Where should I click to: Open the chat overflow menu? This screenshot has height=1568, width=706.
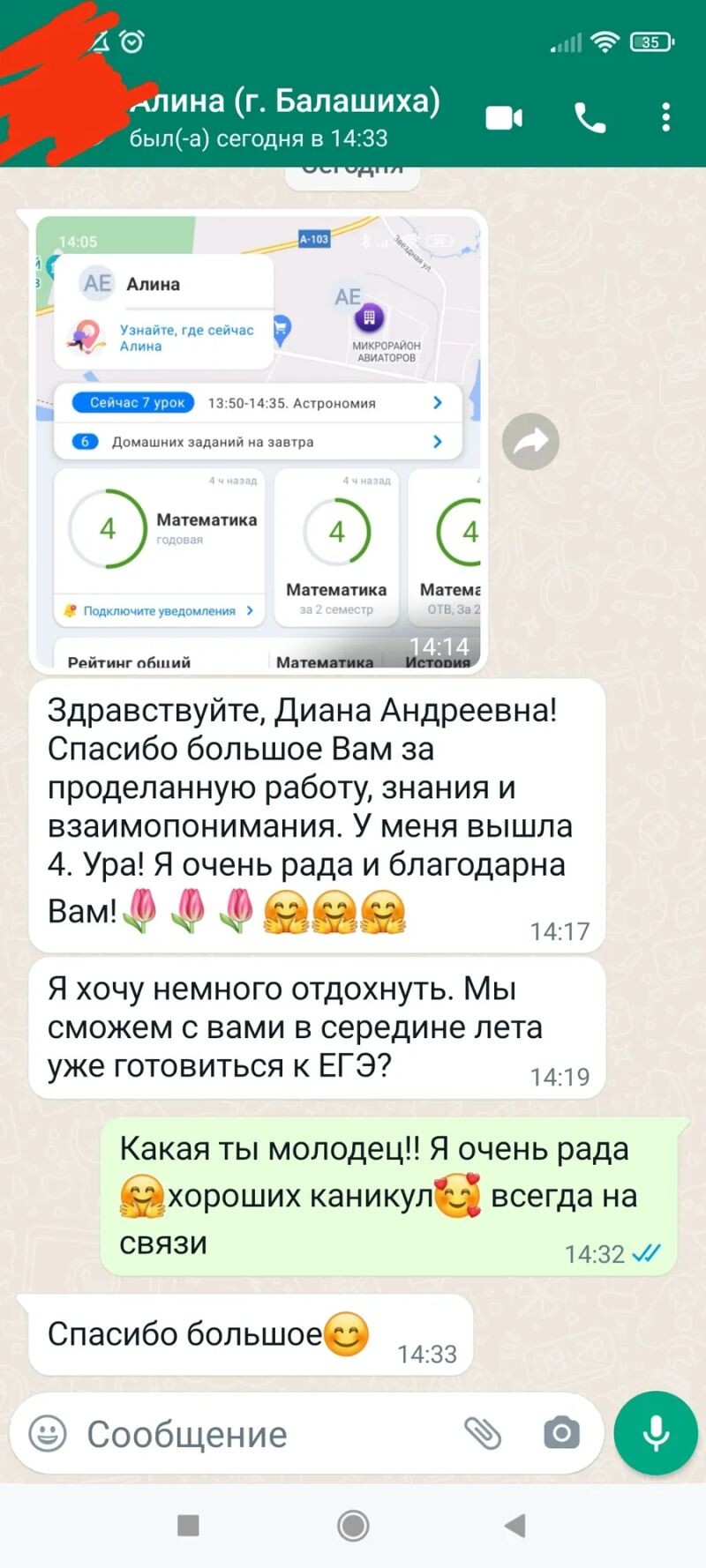665,117
